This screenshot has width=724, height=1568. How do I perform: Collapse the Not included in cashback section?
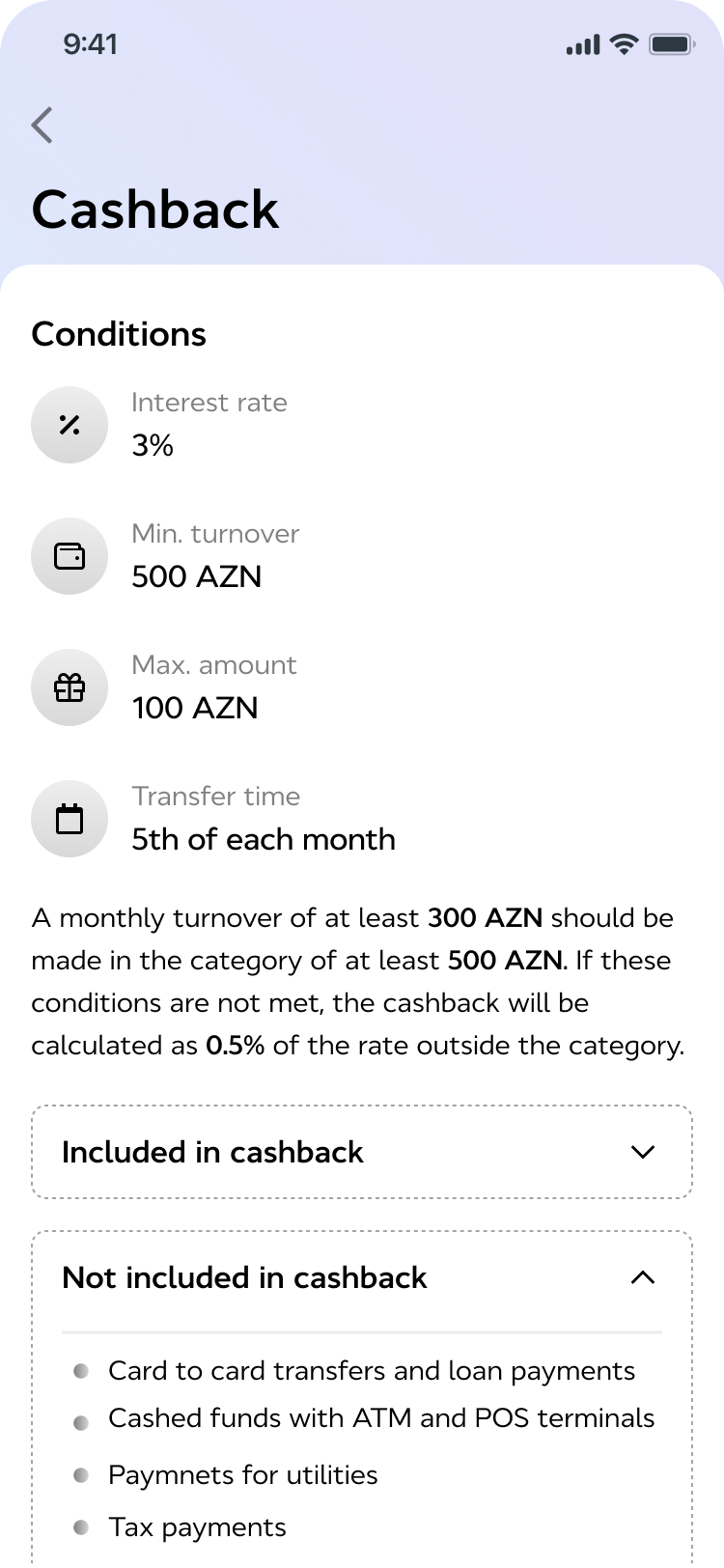point(641,1277)
